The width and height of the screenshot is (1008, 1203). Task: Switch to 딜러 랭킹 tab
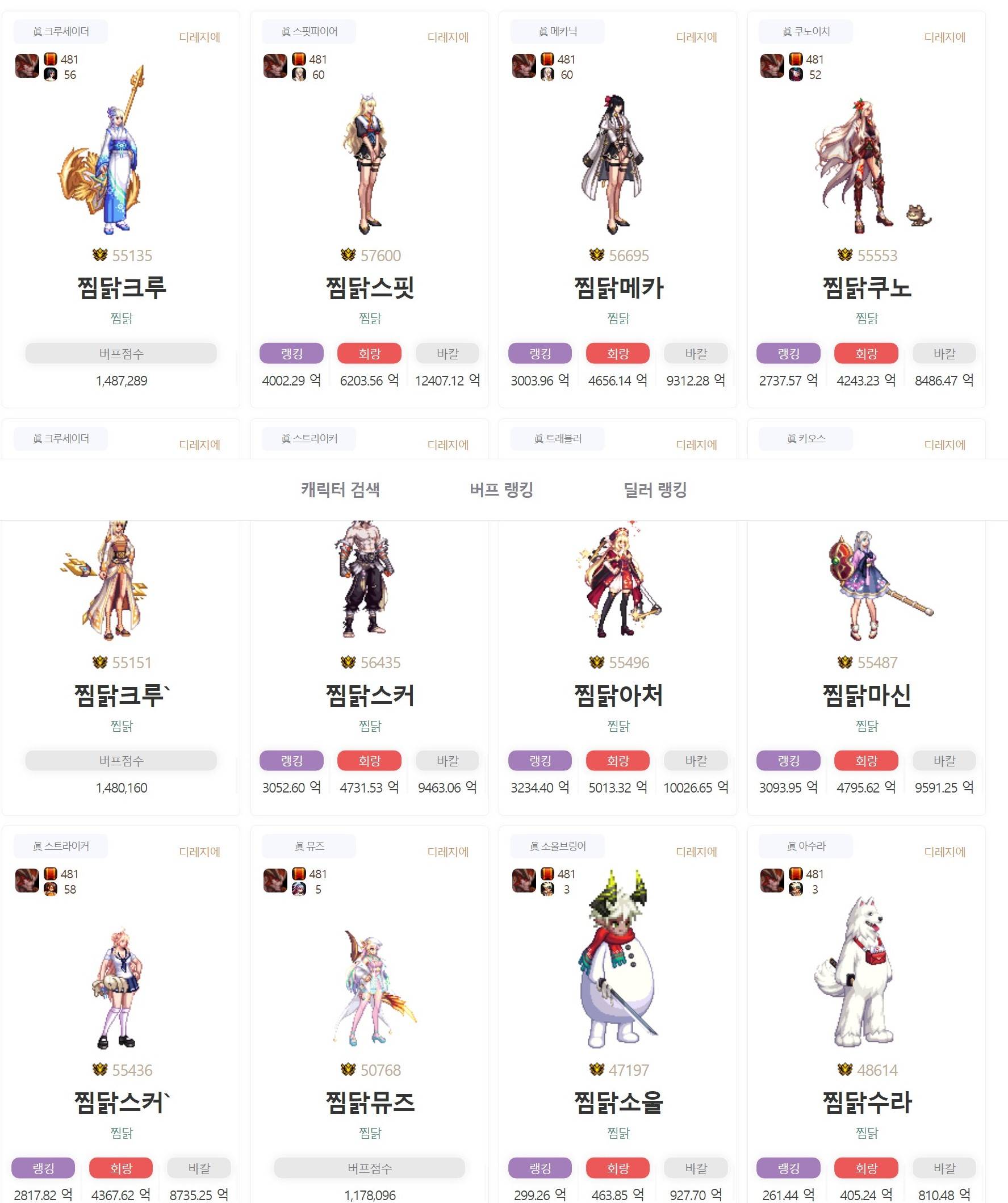(x=655, y=490)
